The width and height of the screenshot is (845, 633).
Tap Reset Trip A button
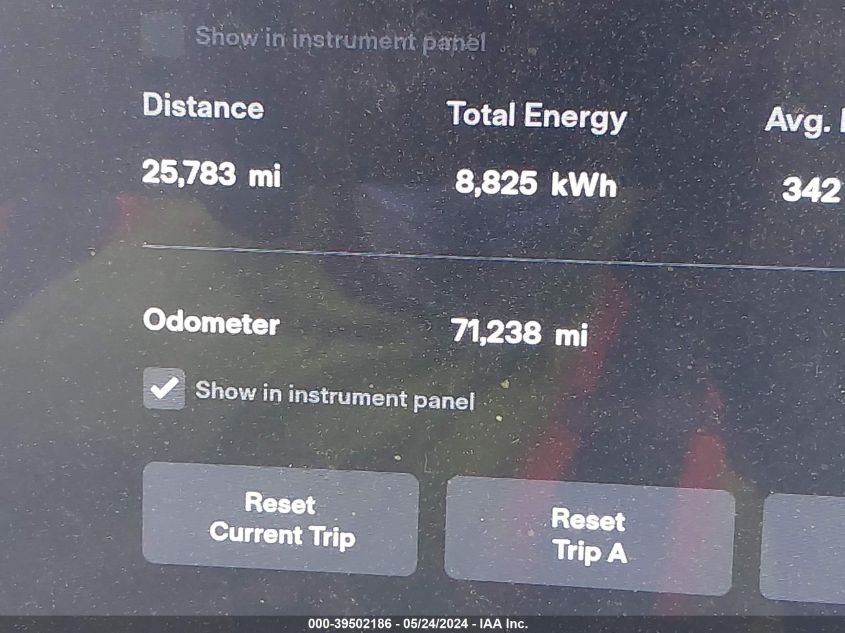pos(589,535)
